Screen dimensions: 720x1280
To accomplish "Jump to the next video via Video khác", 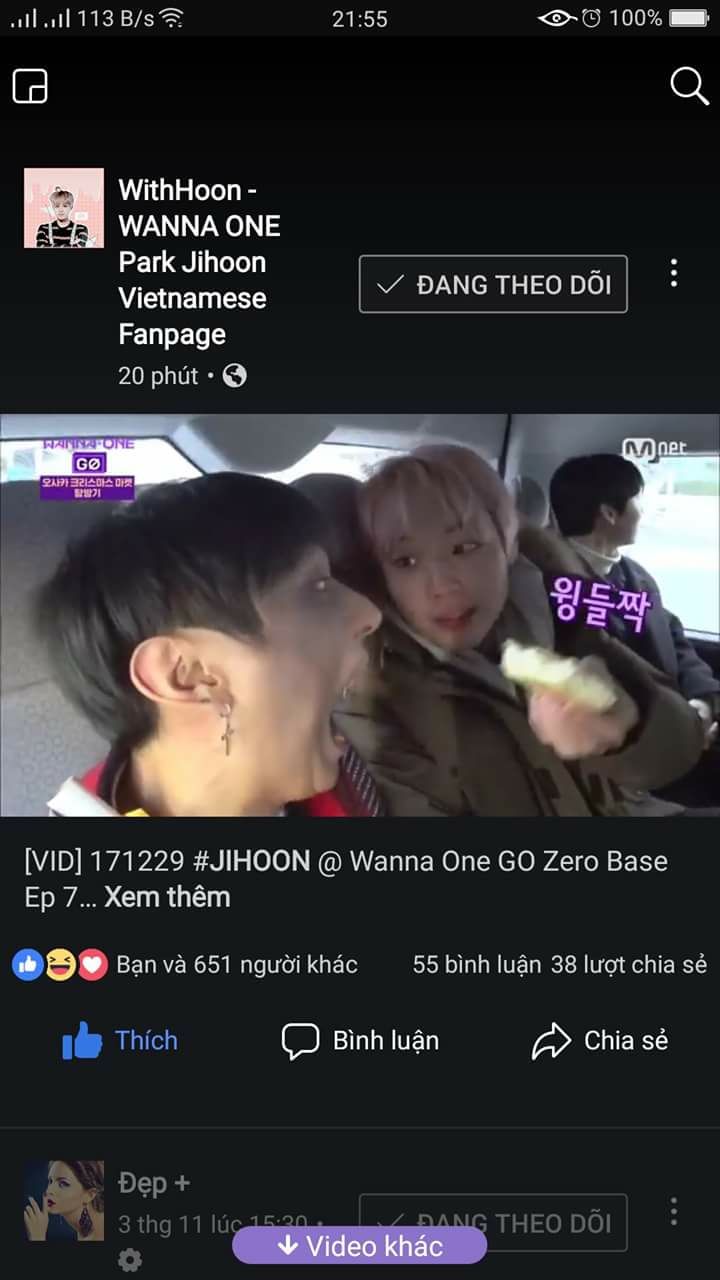I will [x=360, y=1246].
